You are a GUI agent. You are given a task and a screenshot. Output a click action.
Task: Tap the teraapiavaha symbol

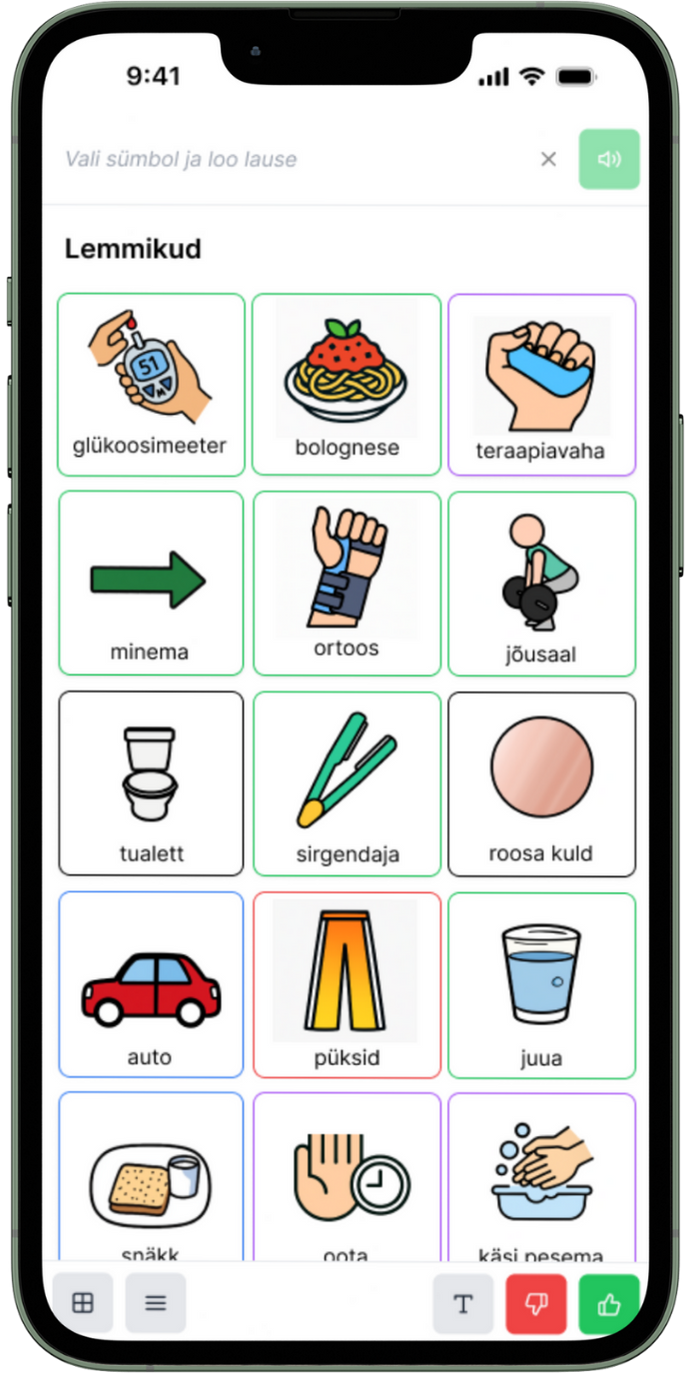click(x=541, y=385)
